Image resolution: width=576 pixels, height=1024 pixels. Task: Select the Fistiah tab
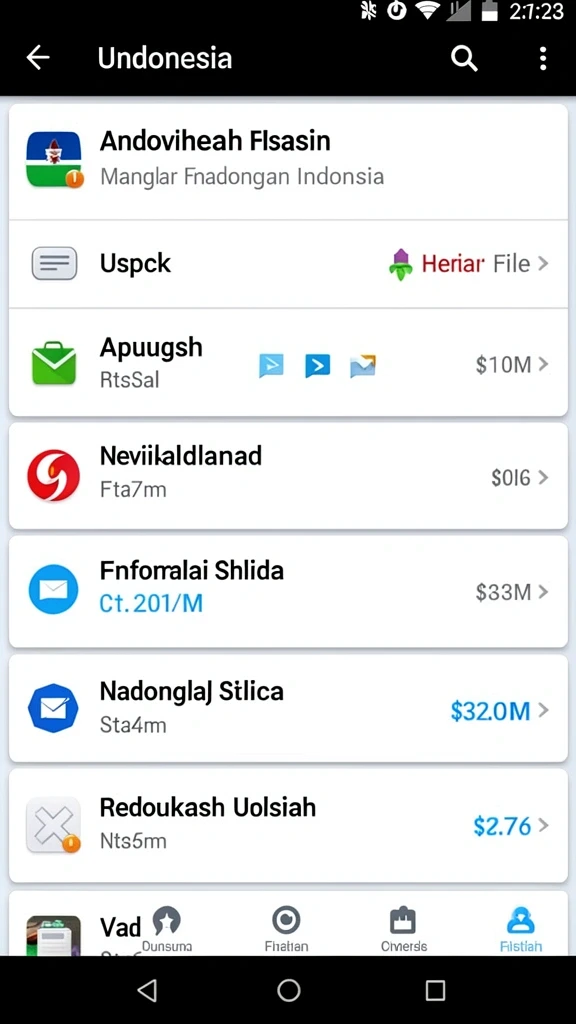pos(520,930)
